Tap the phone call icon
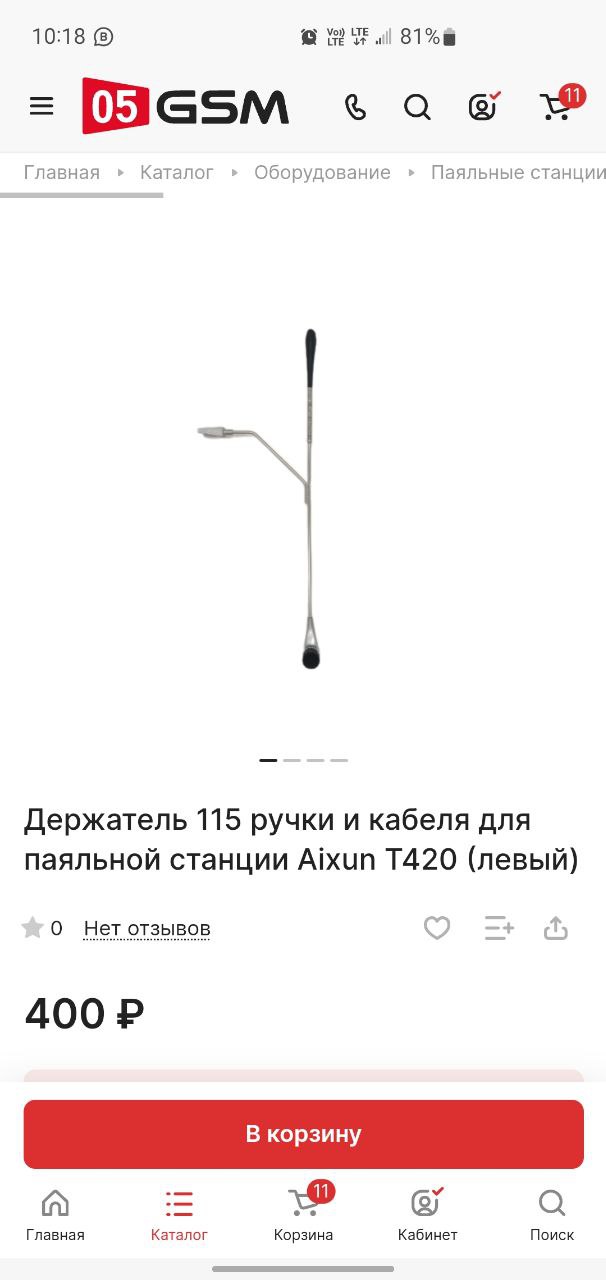Viewport: 606px width, 1280px height. [355, 107]
